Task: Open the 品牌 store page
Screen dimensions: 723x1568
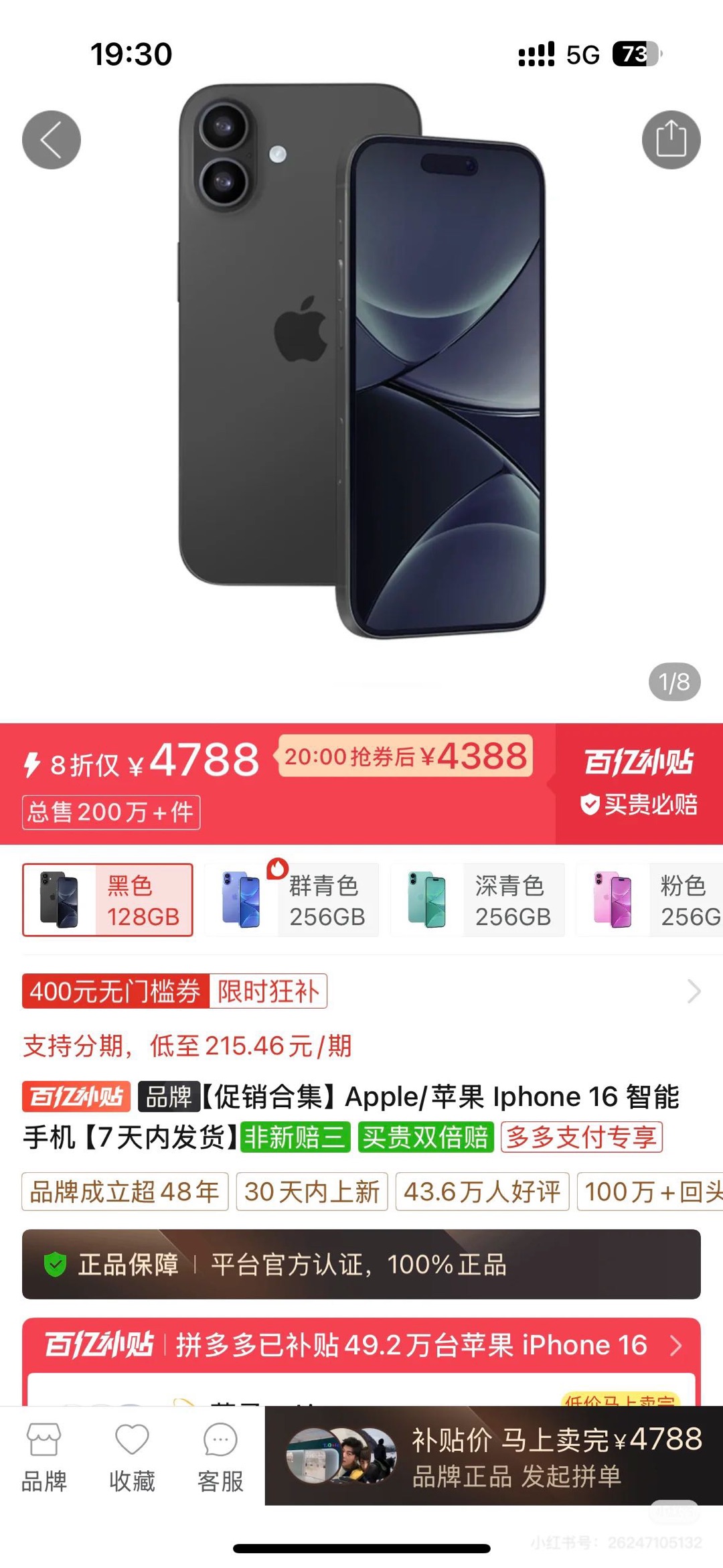Action: click(x=44, y=1457)
